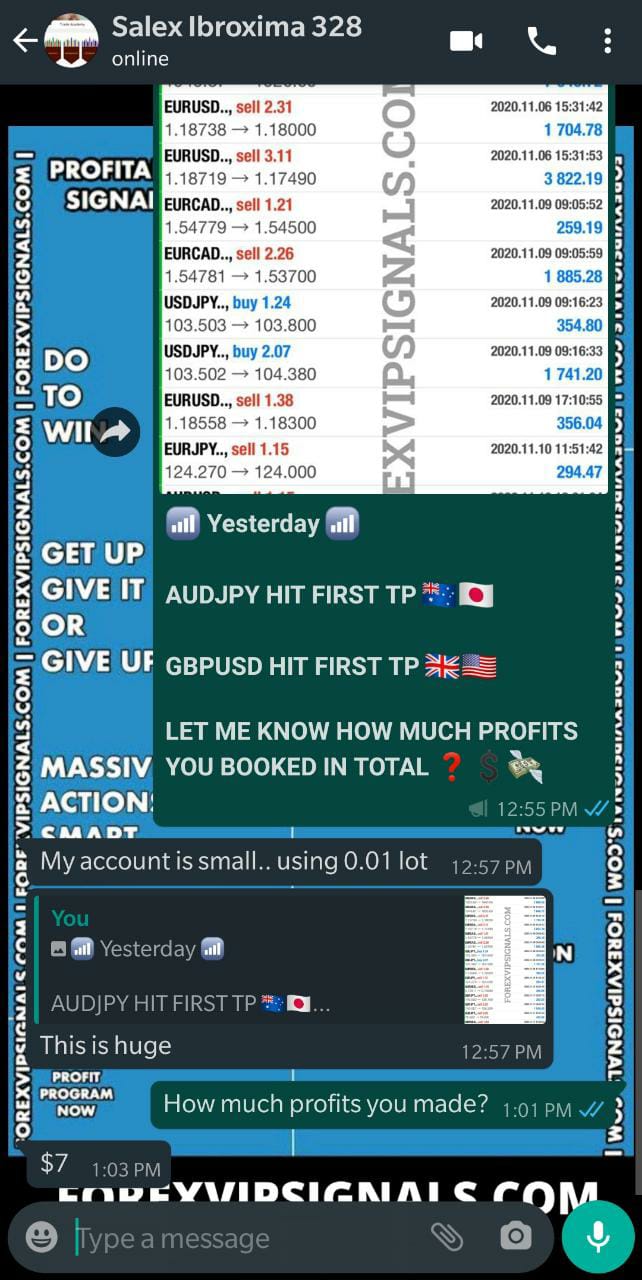Start a video call
Screen dimensions: 642x1280
tap(466, 41)
